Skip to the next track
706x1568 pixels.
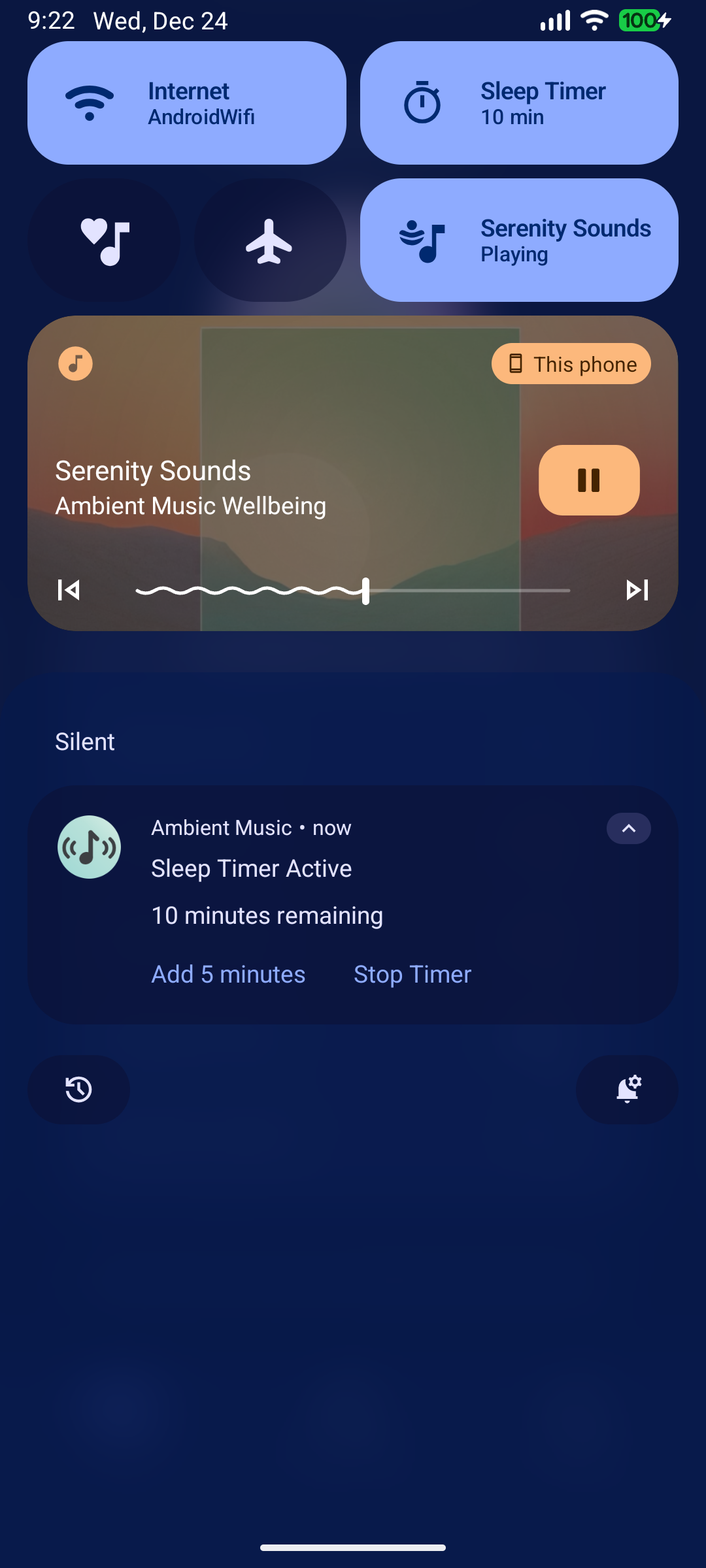[637, 590]
